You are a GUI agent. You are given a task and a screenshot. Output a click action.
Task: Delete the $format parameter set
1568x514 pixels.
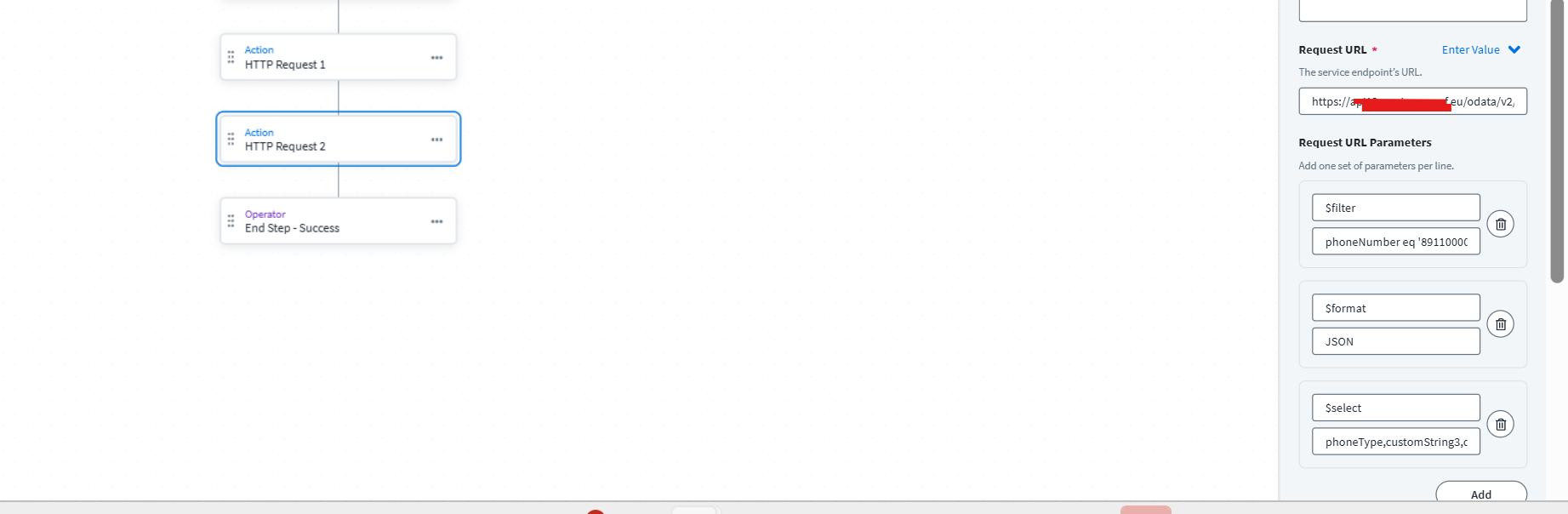click(x=1500, y=324)
